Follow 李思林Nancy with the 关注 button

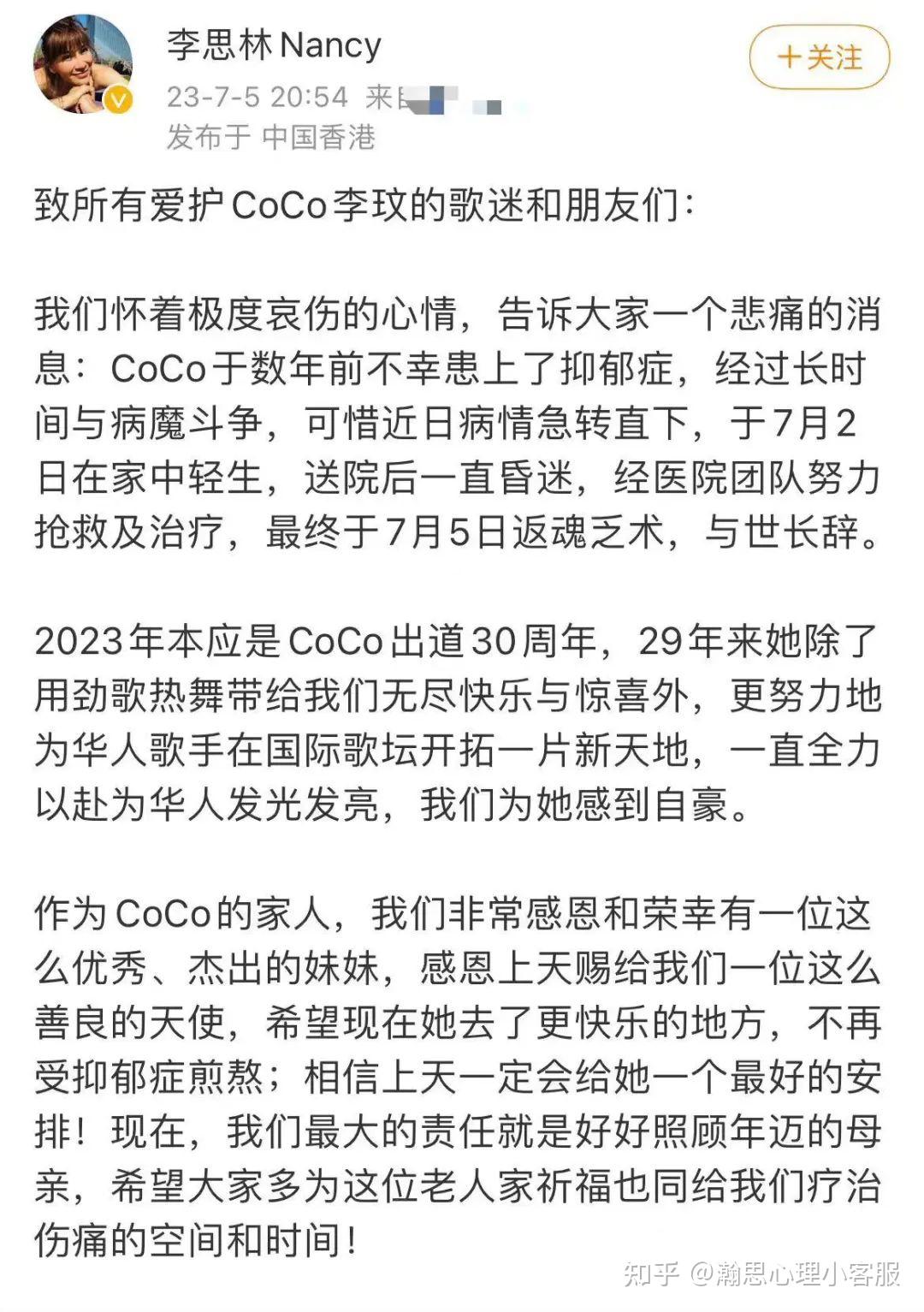point(819,58)
